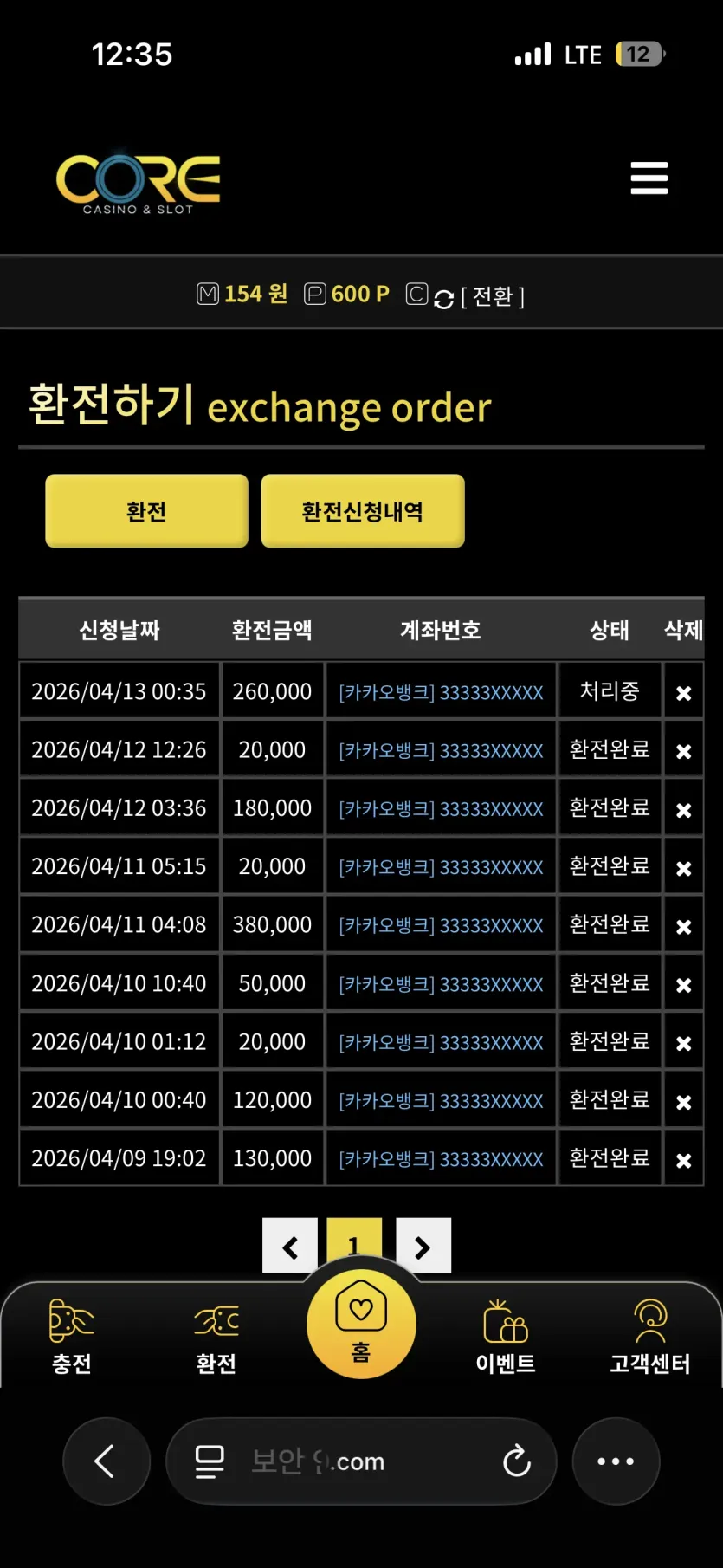The width and height of the screenshot is (723, 1568).
Task: Remove the 2026/04/09 19:02 entry
Action: (x=683, y=1159)
